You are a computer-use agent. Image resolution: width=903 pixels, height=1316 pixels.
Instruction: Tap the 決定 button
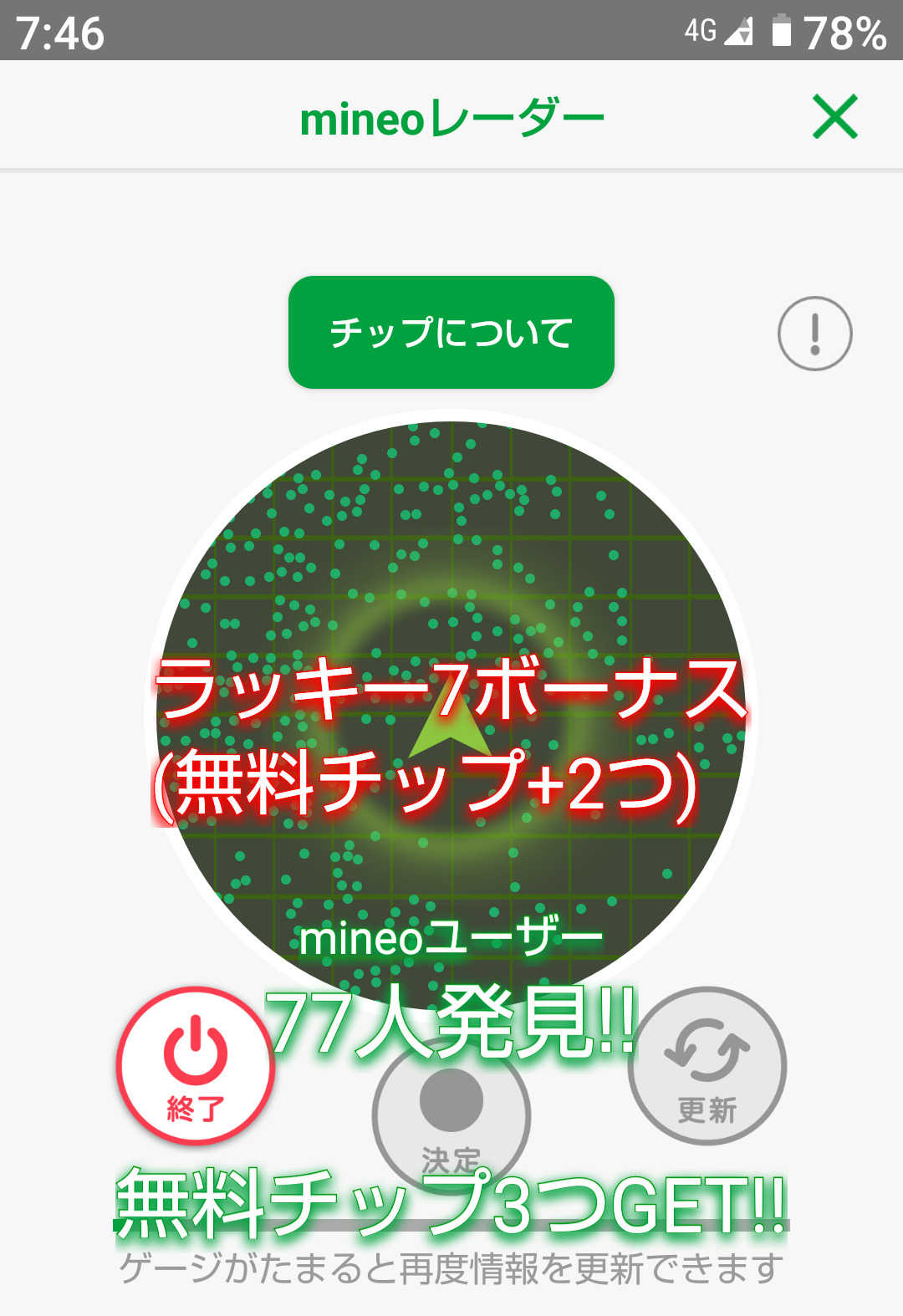(x=451, y=1115)
